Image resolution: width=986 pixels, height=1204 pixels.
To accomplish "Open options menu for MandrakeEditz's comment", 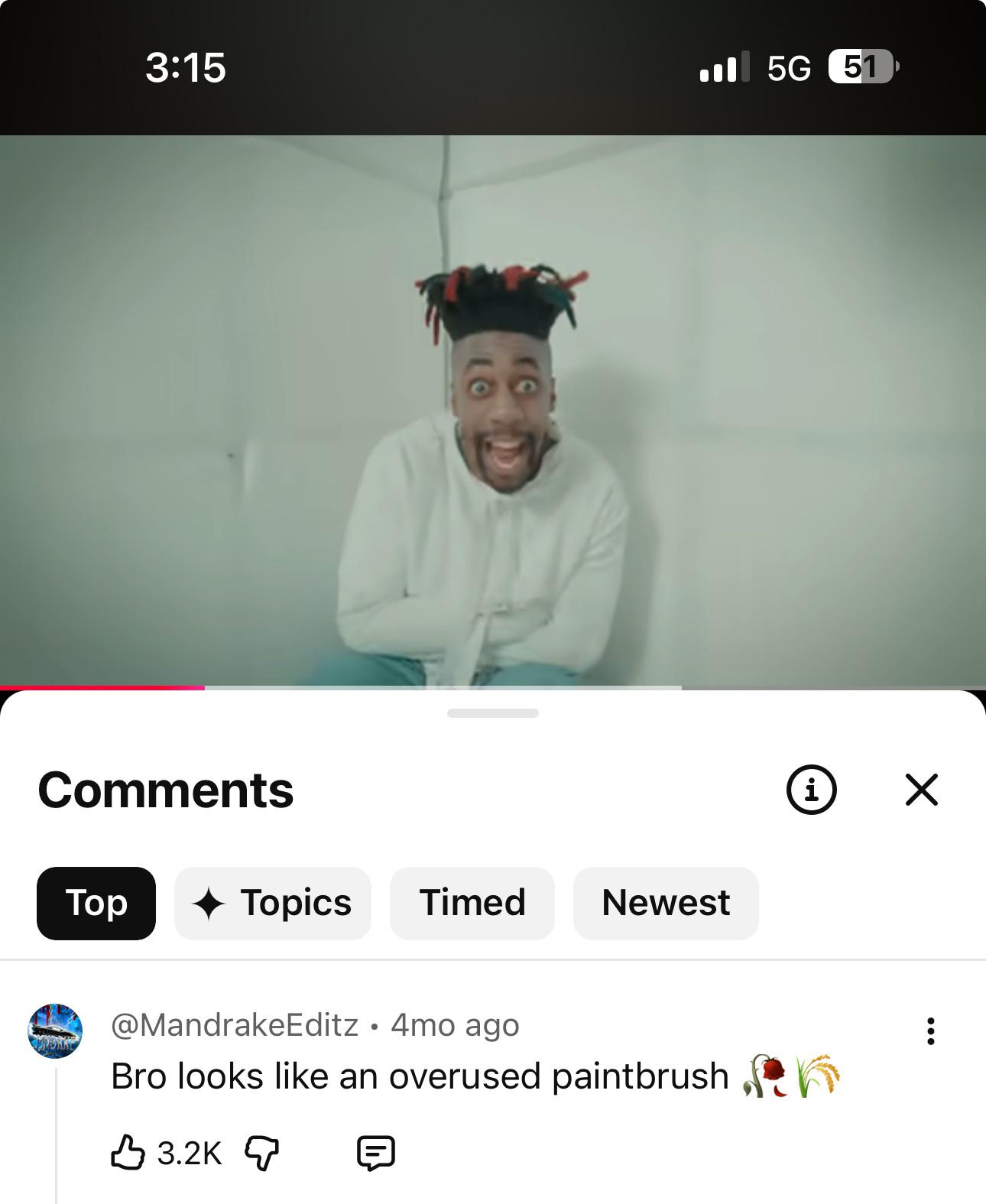I will 930,1031.
